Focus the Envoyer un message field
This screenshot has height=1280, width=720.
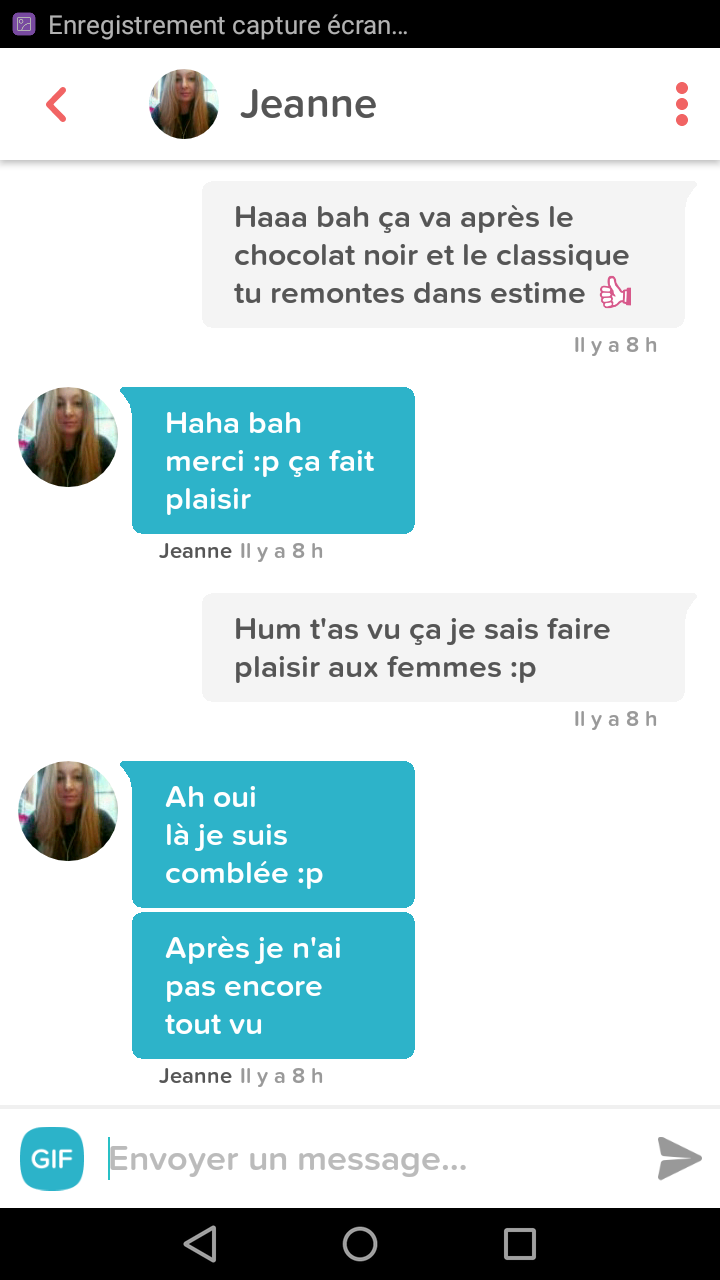370,1159
